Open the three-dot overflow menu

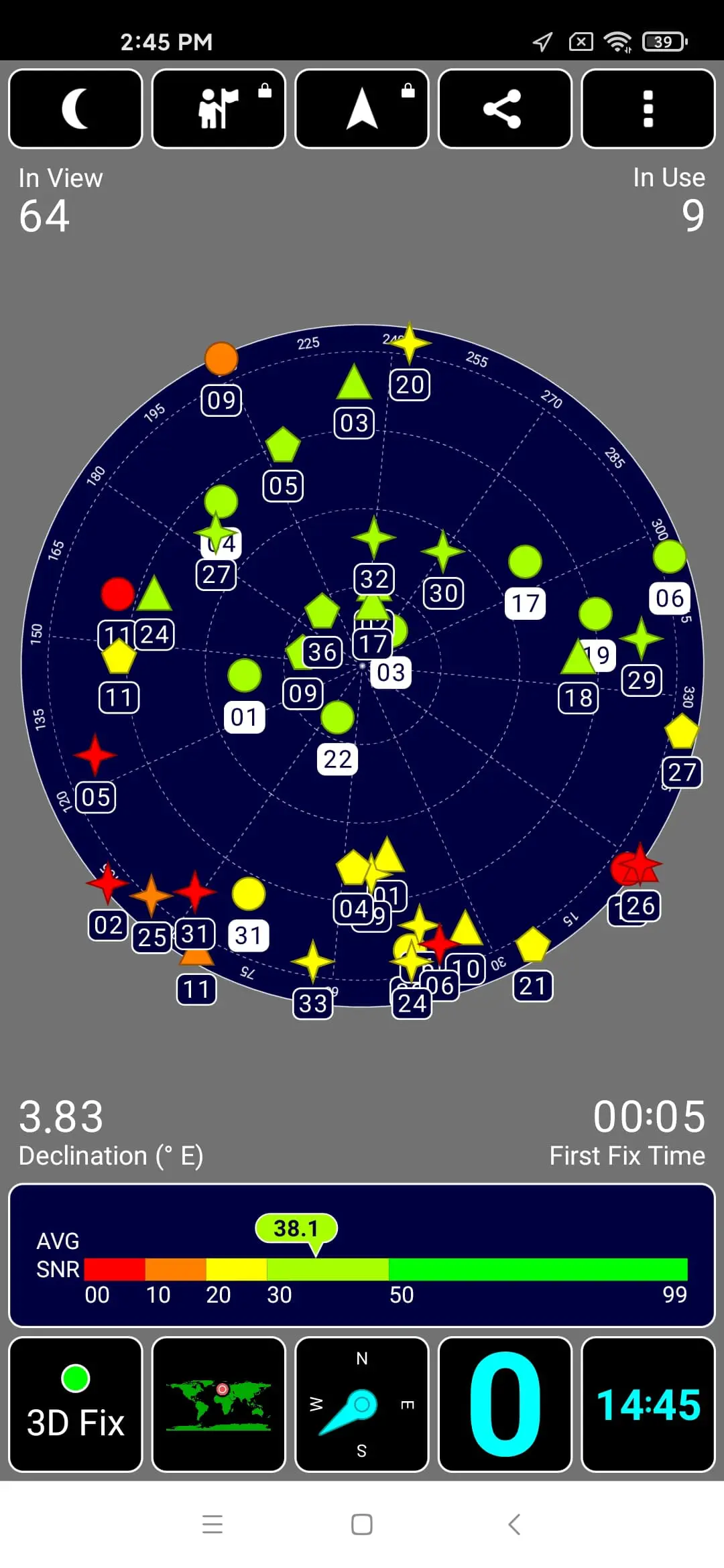[x=648, y=109]
